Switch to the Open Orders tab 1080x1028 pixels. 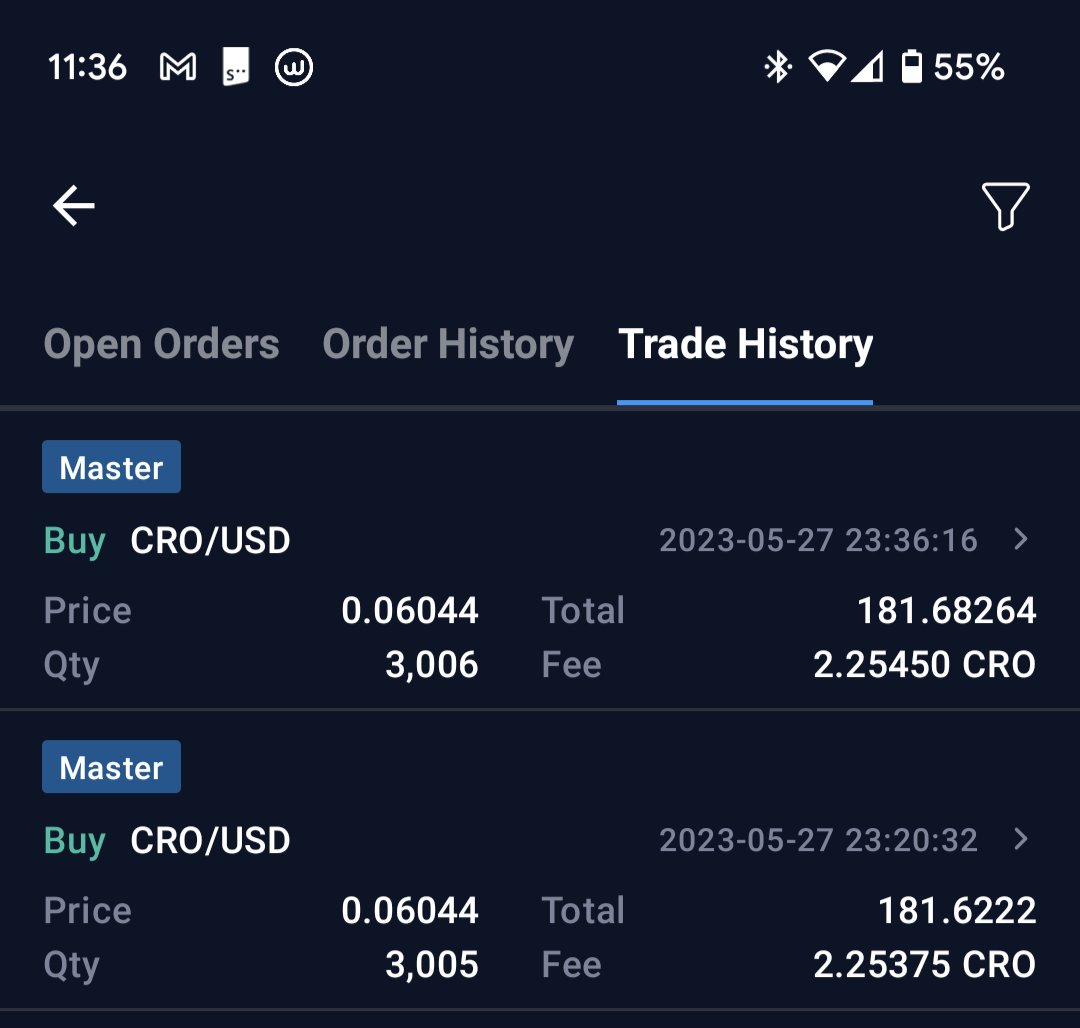(162, 345)
